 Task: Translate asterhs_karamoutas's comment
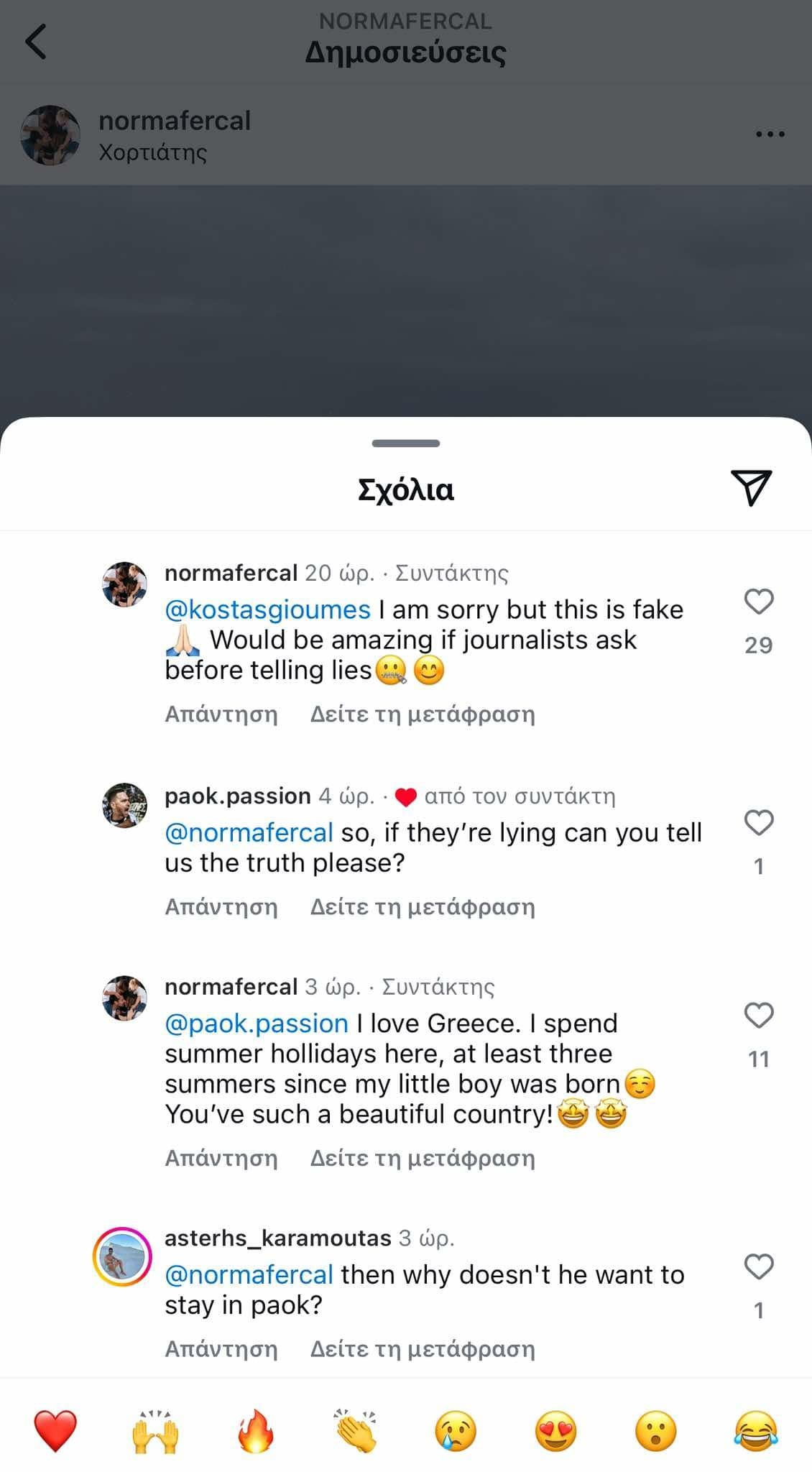point(423,1349)
